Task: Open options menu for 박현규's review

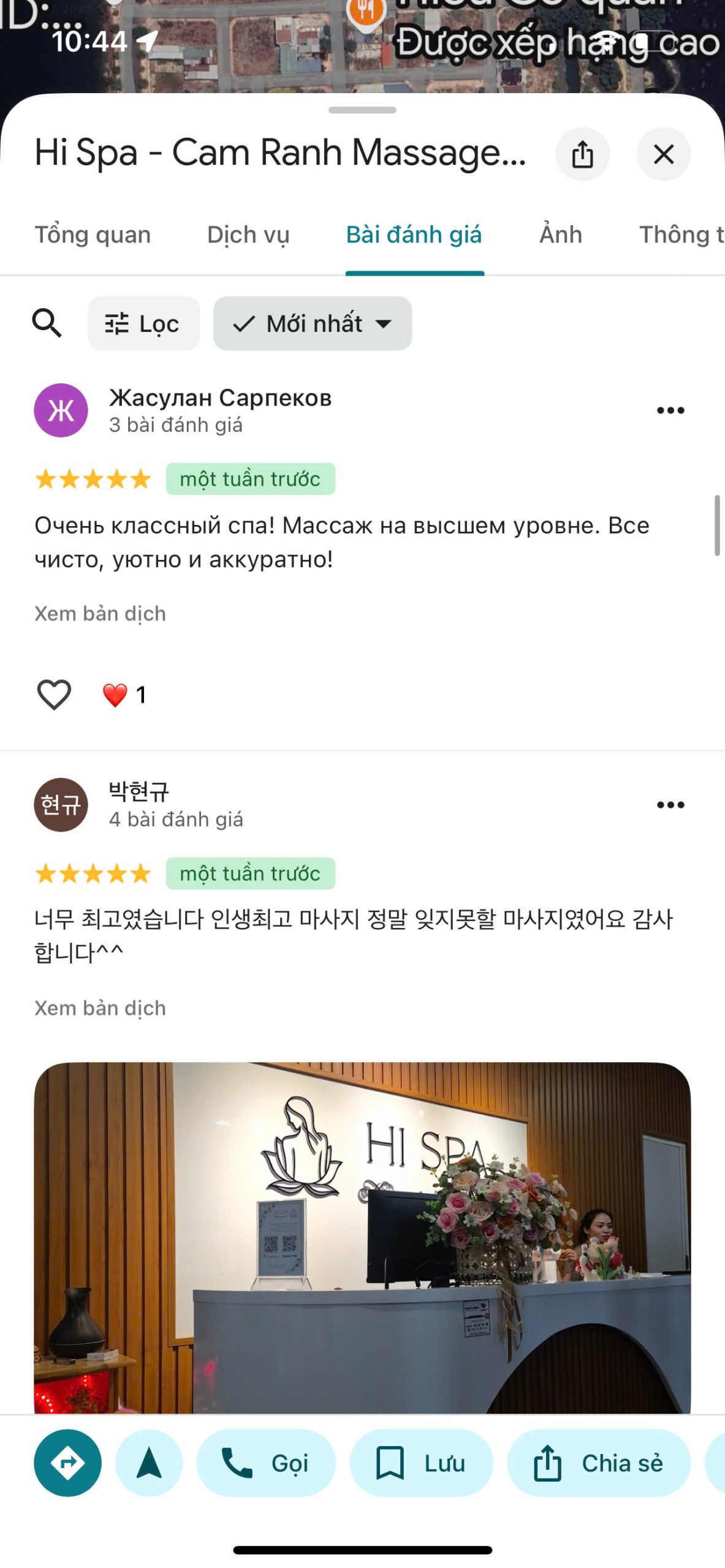Action: [670, 805]
